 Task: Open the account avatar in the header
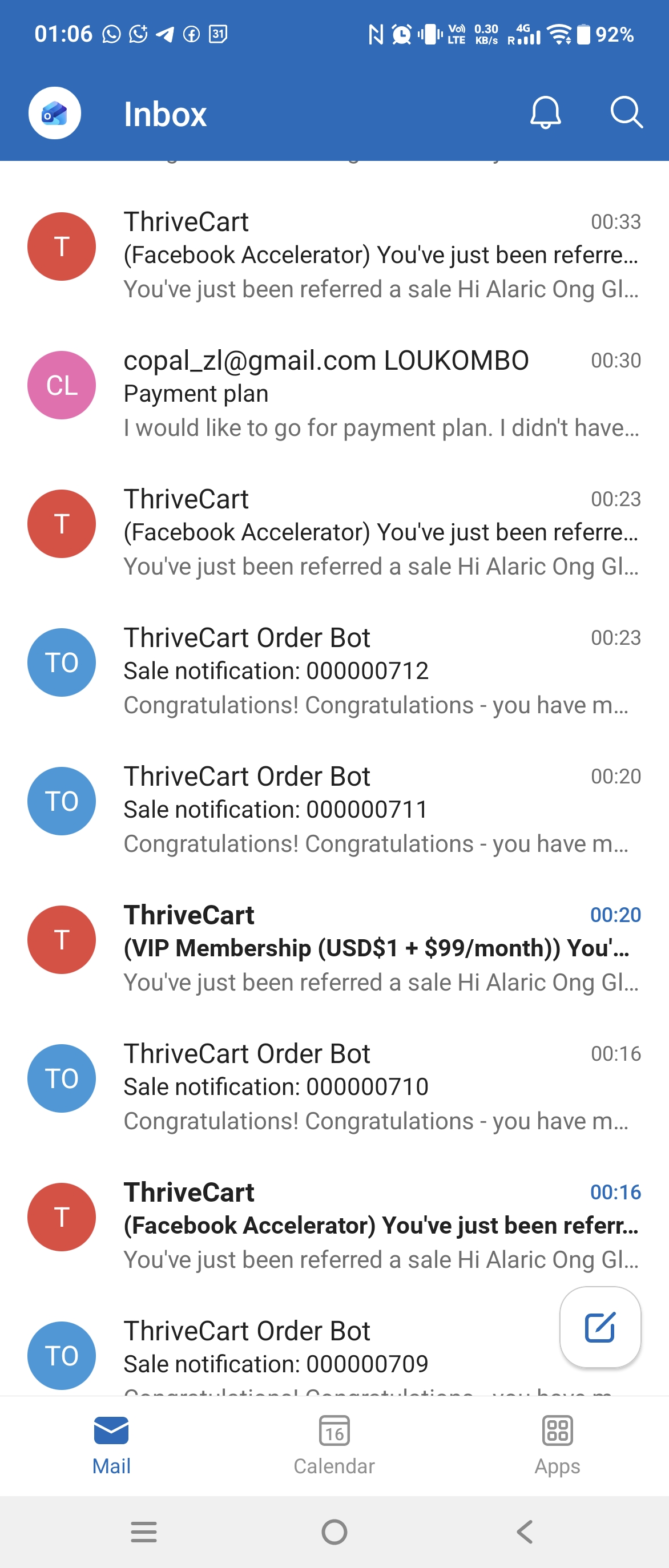[55, 113]
